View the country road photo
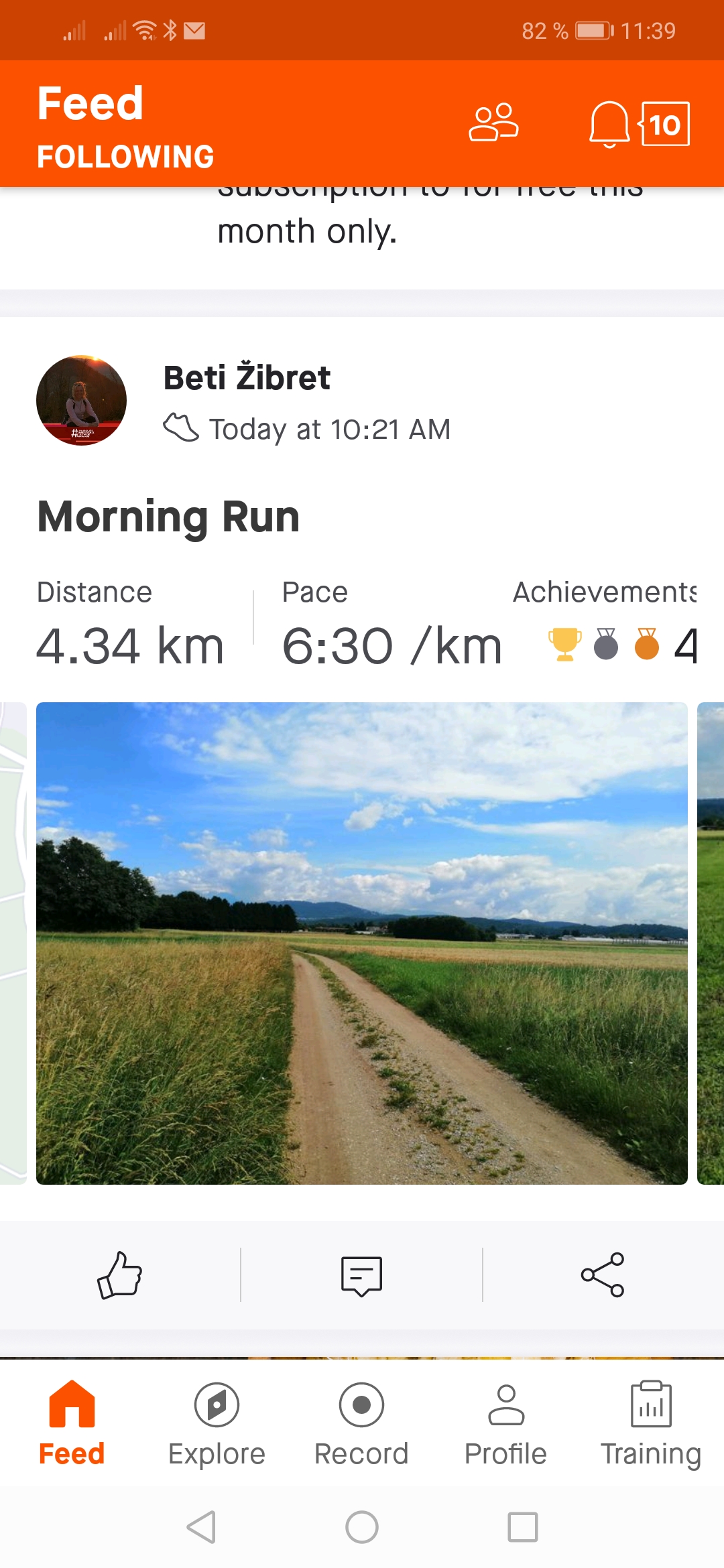The image size is (724, 1568). click(x=362, y=943)
